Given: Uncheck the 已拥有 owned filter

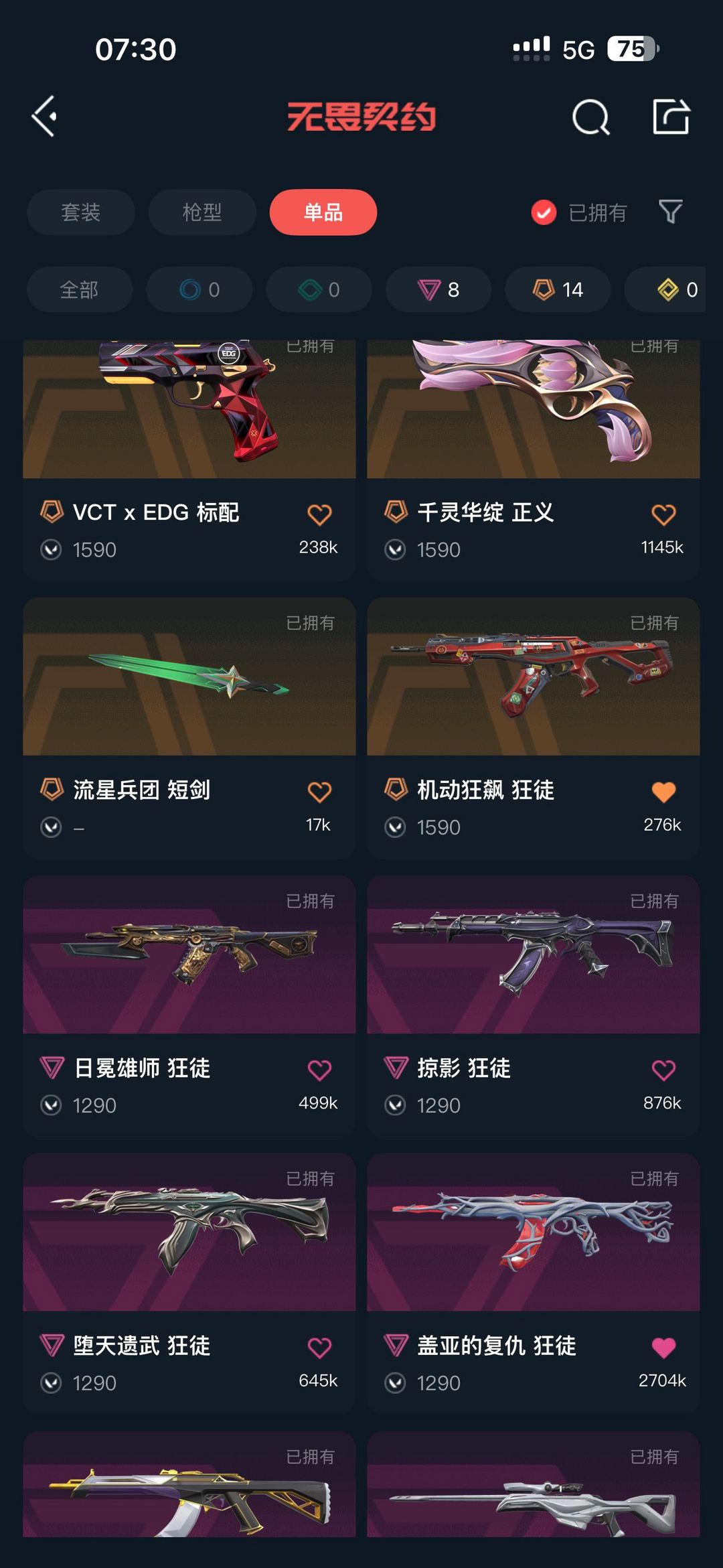Looking at the screenshot, I should point(579,212).
